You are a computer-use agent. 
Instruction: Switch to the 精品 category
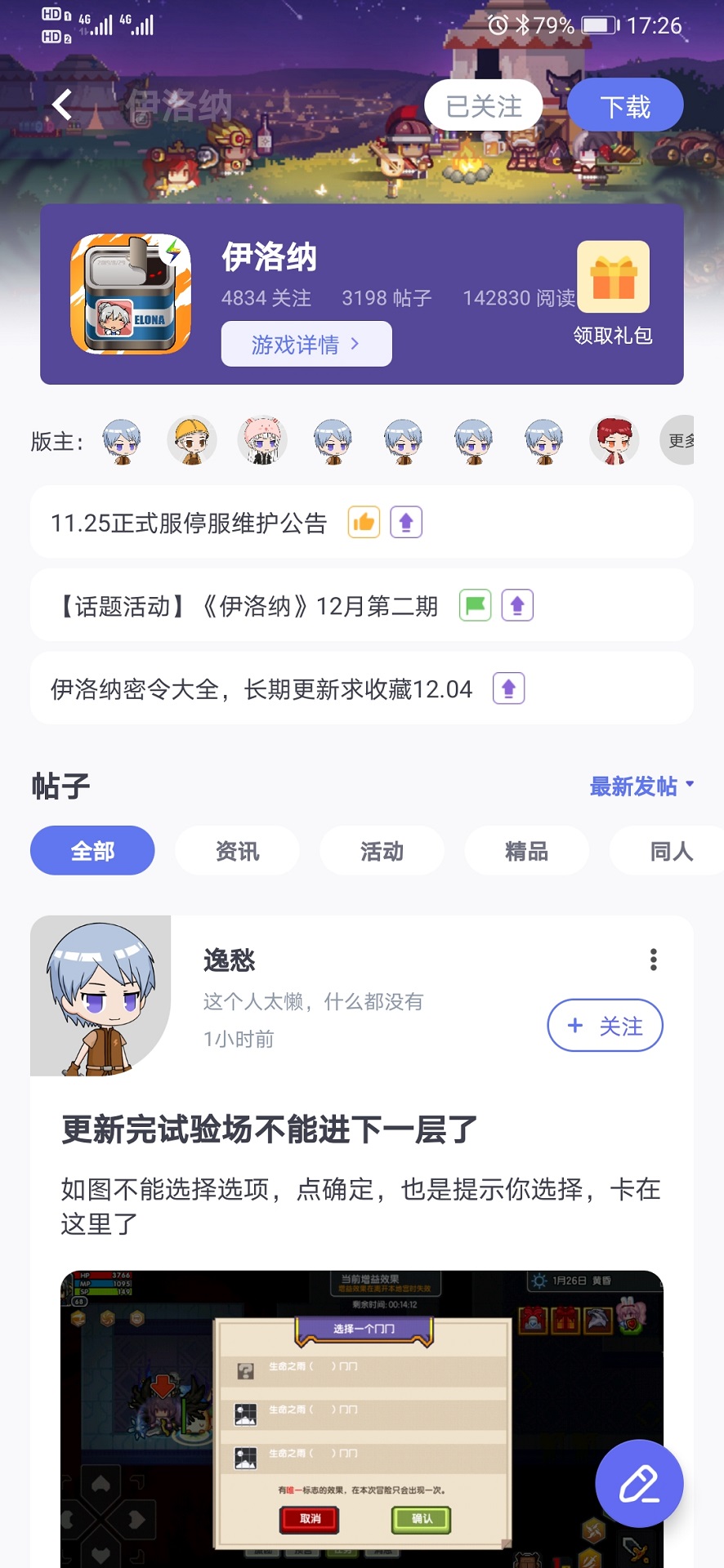(526, 851)
